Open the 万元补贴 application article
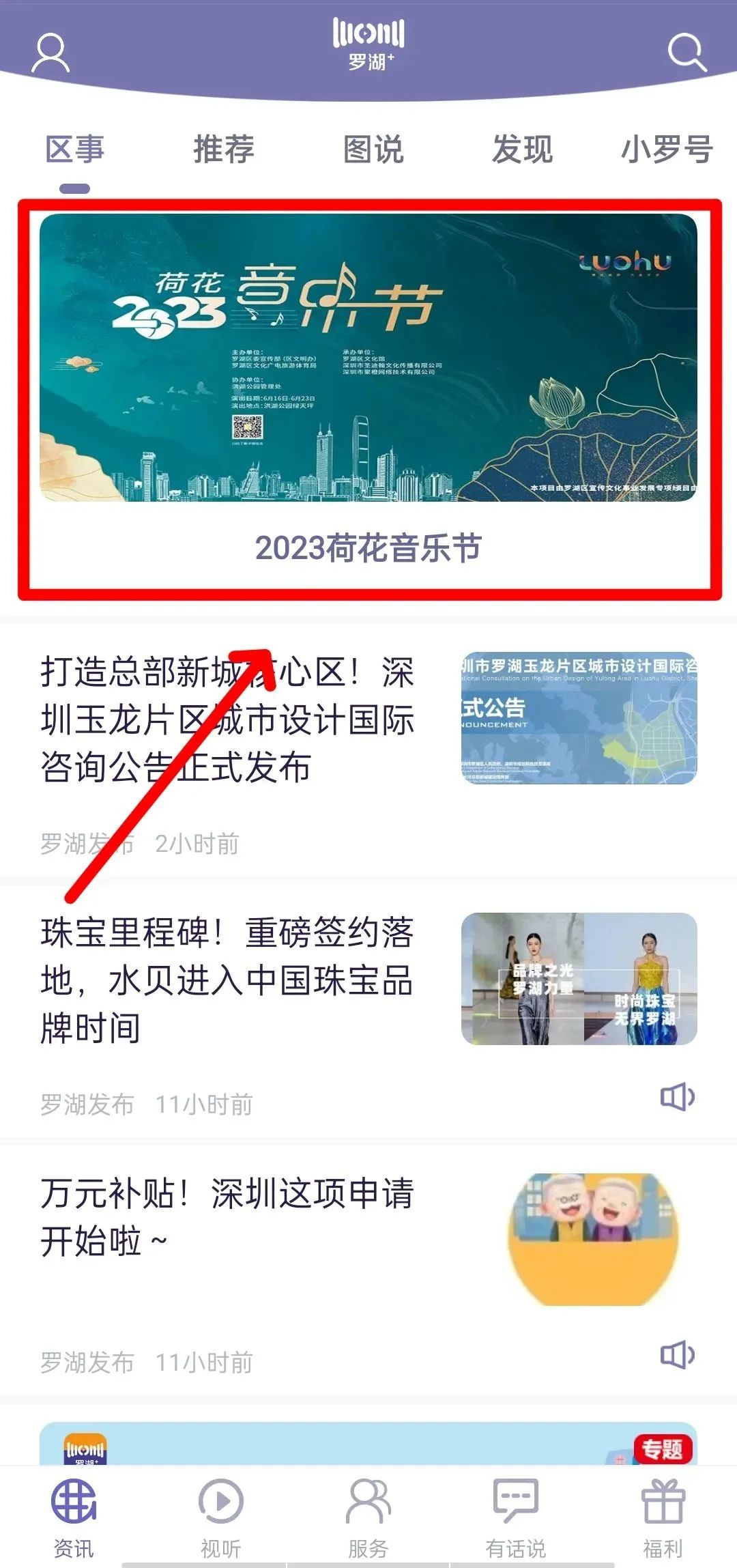The width and height of the screenshot is (737, 1568). click(x=227, y=1216)
